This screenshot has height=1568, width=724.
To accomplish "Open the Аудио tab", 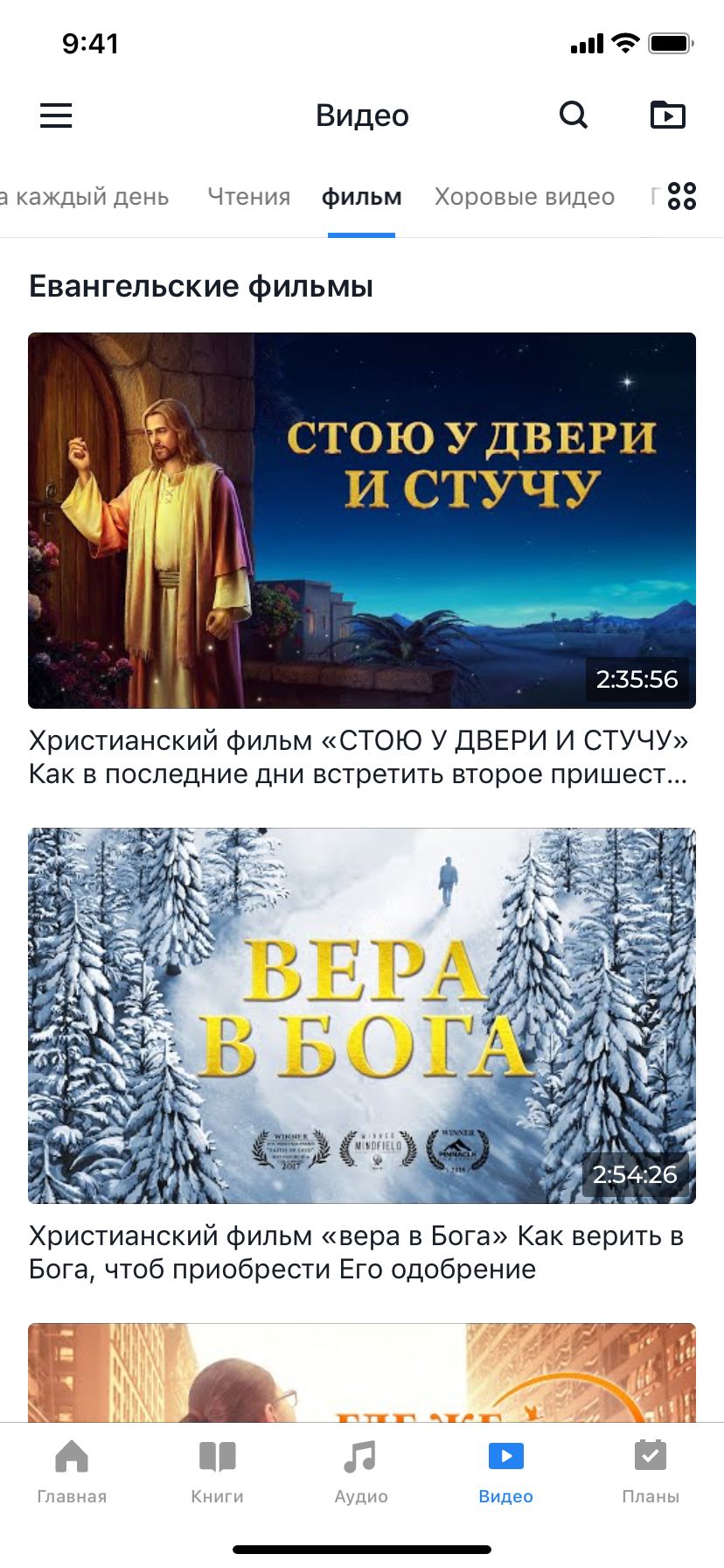I will (x=360, y=1472).
